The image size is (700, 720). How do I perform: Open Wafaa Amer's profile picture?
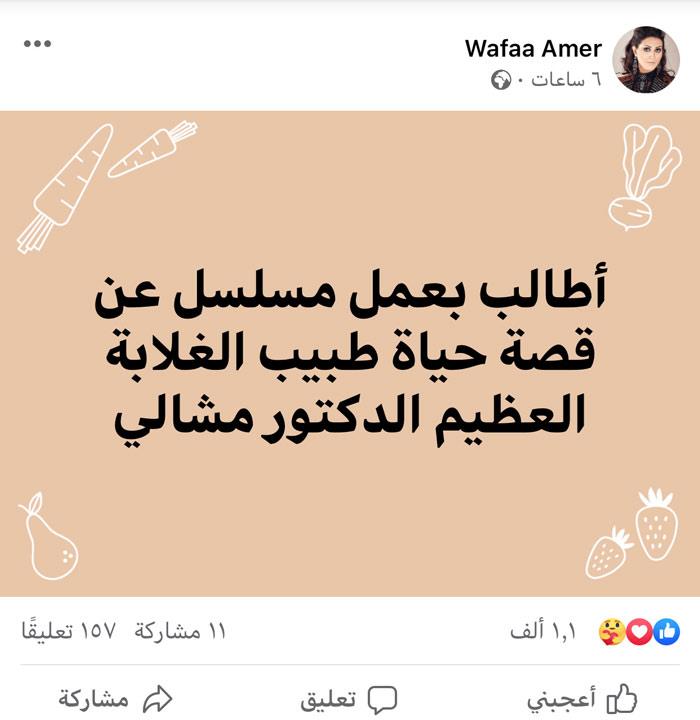(x=646, y=60)
